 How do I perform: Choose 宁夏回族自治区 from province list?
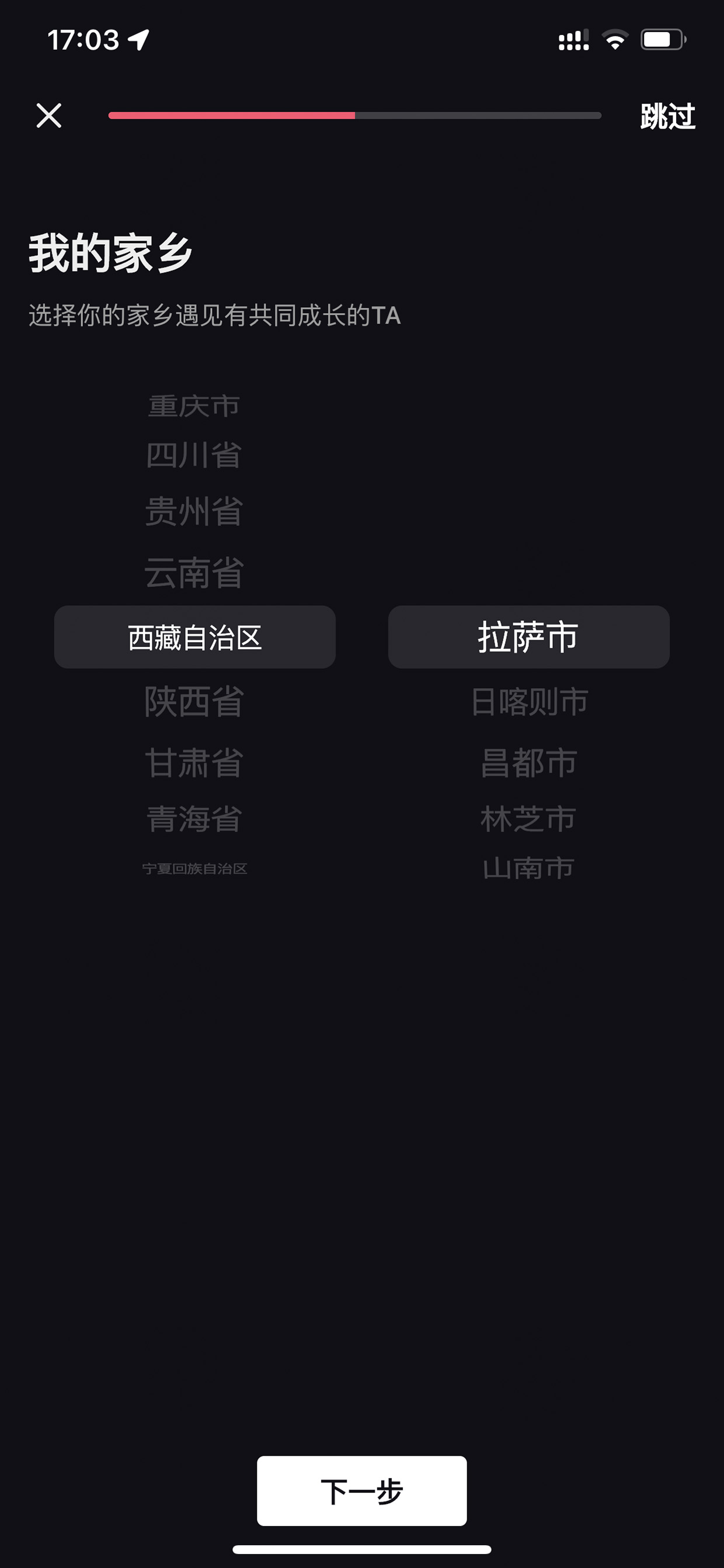[194, 869]
